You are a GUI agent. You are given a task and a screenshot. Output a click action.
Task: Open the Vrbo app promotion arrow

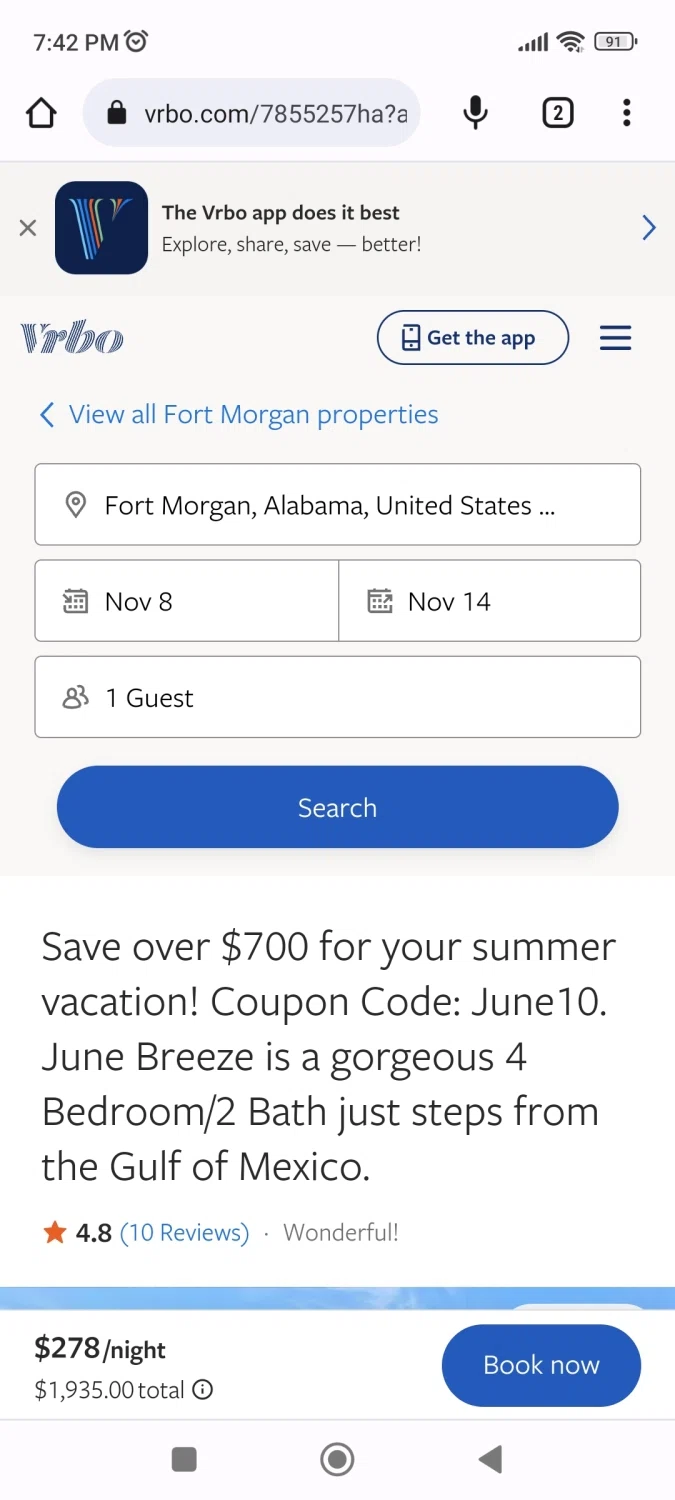(648, 228)
